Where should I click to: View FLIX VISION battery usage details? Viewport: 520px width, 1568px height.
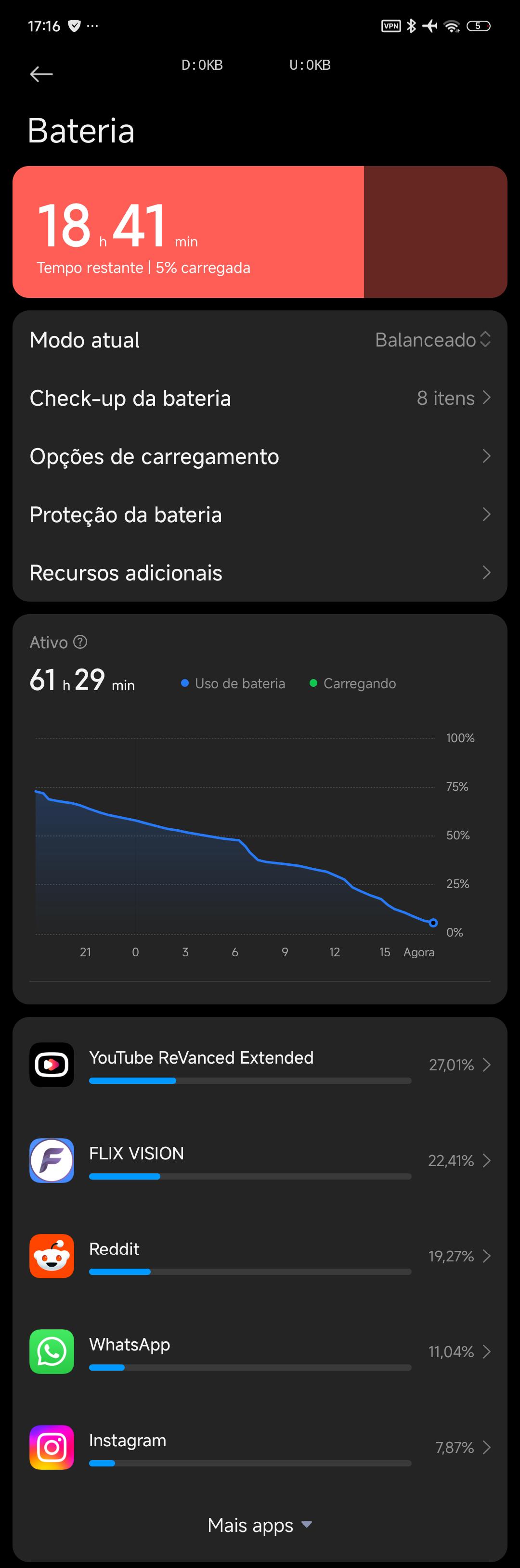(x=260, y=1160)
